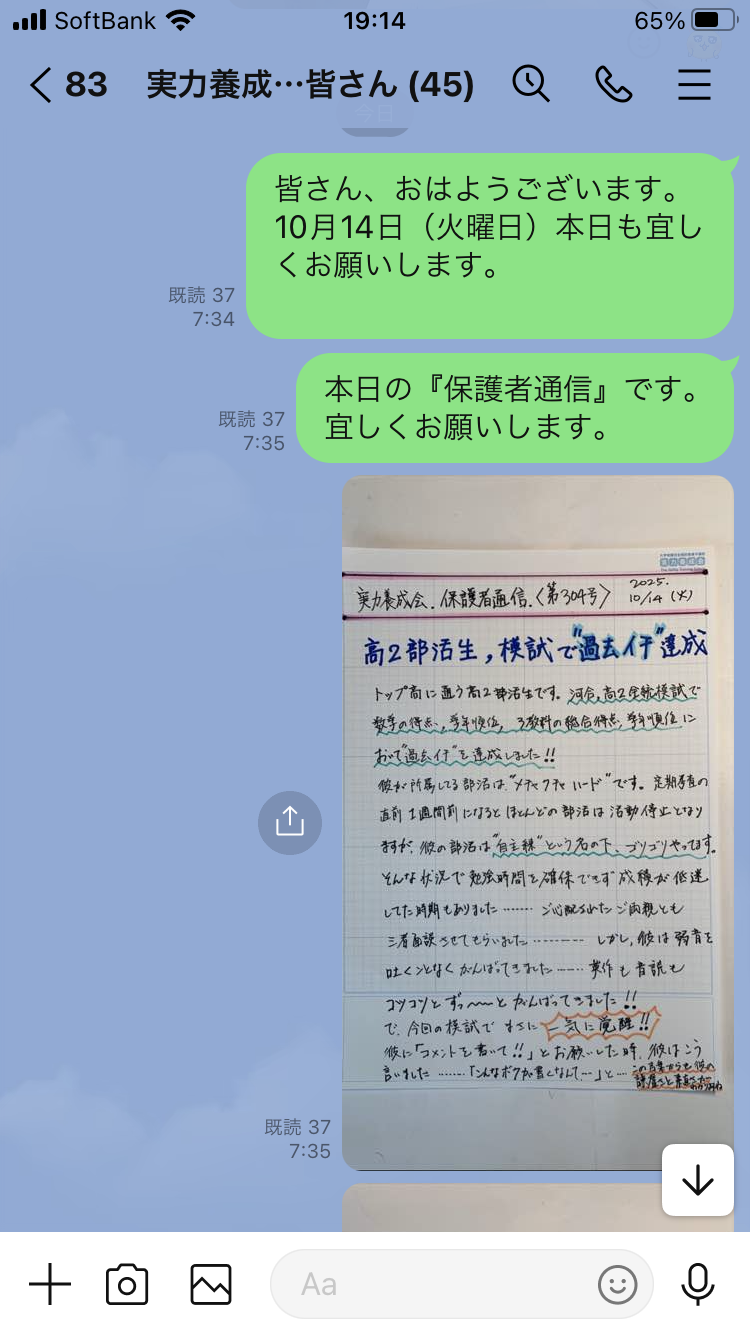Search within this chat

click(x=531, y=85)
